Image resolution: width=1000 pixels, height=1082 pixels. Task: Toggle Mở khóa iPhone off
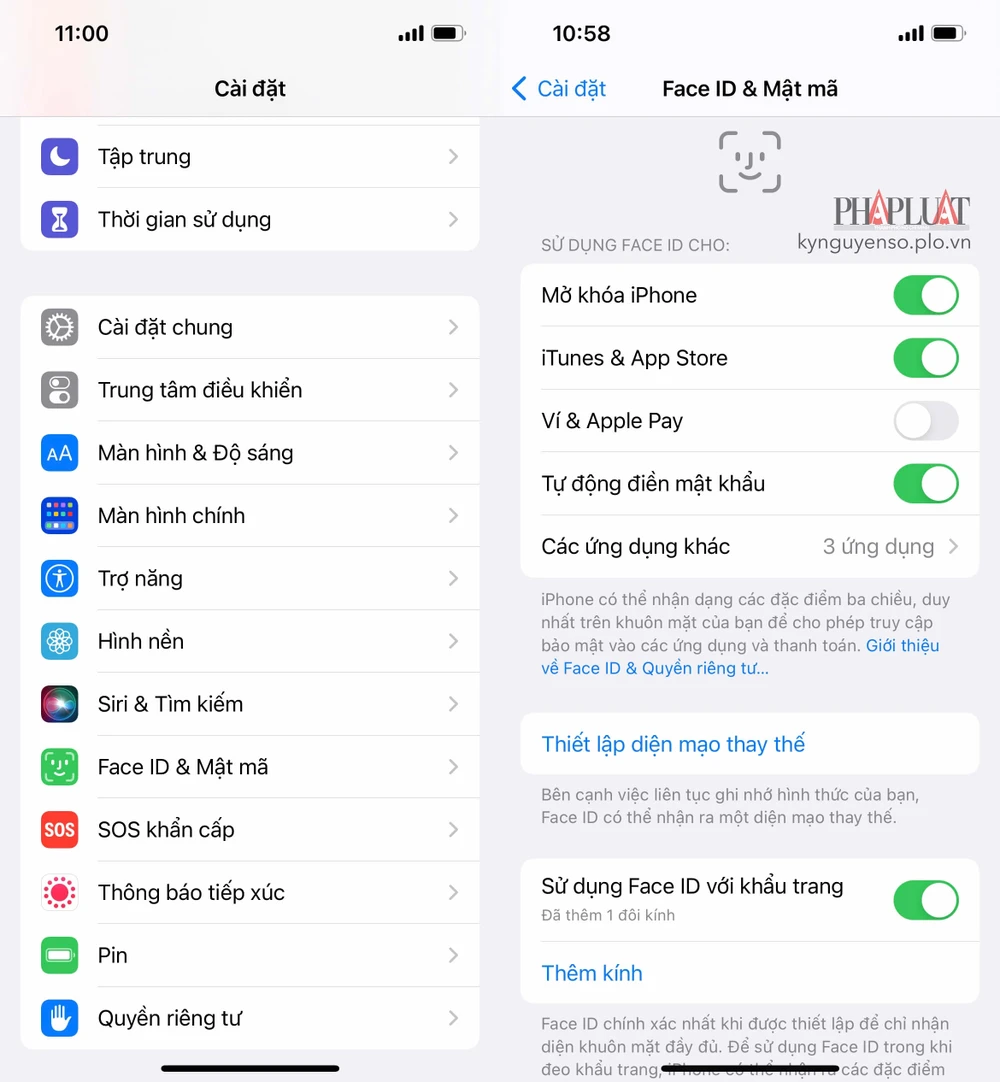pyautogui.click(x=925, y=296)
